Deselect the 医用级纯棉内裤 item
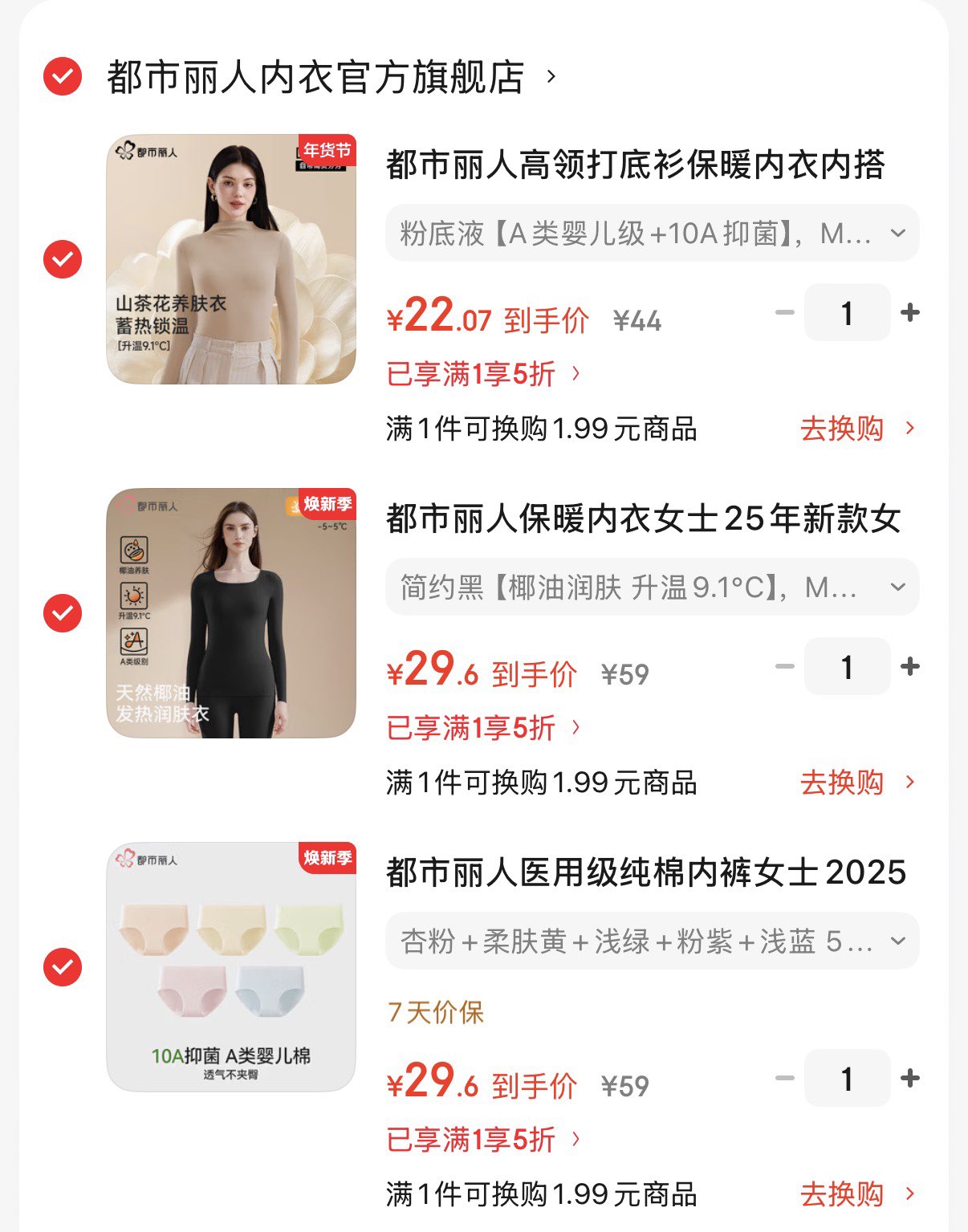Screen dimensions: 968x1232 [63, 967]
